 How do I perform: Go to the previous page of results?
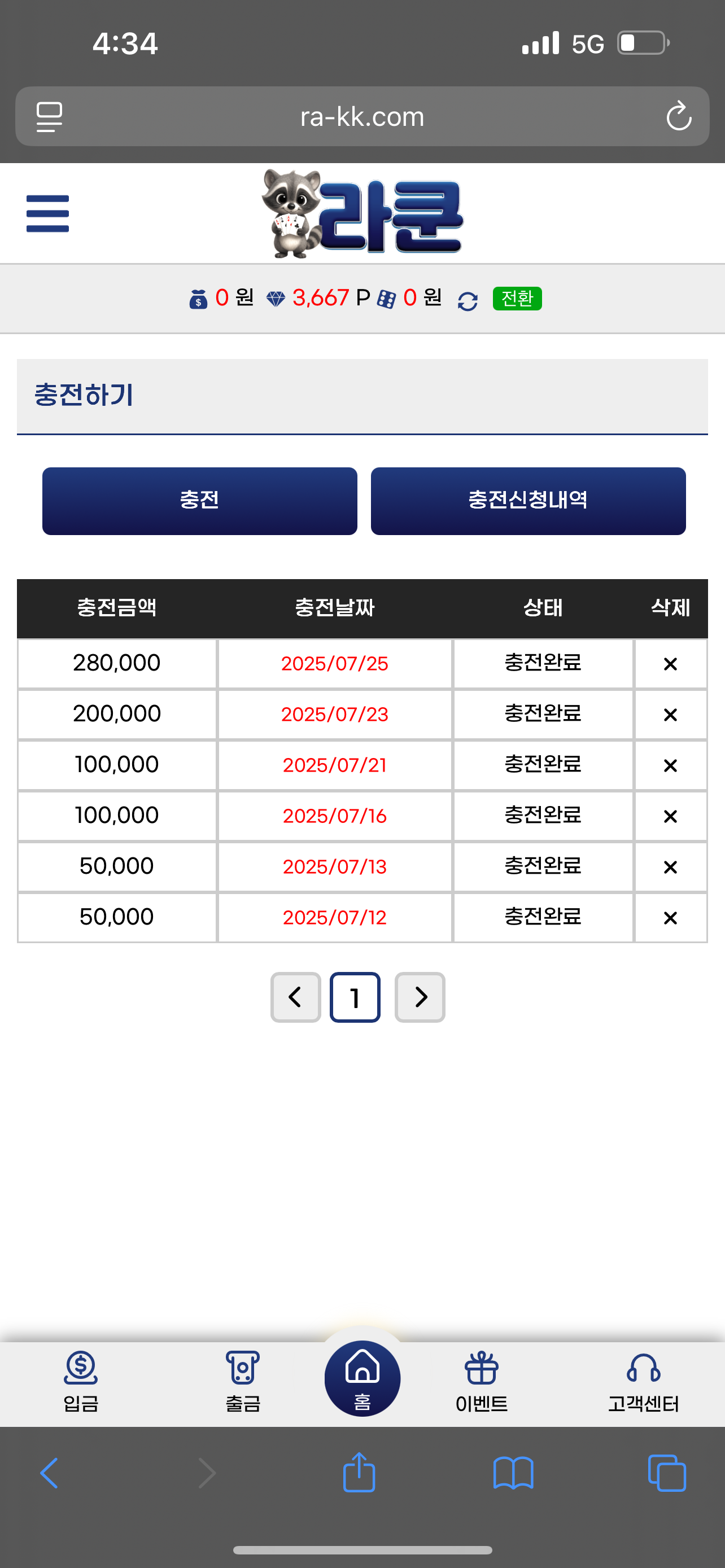tap(296, 997)
